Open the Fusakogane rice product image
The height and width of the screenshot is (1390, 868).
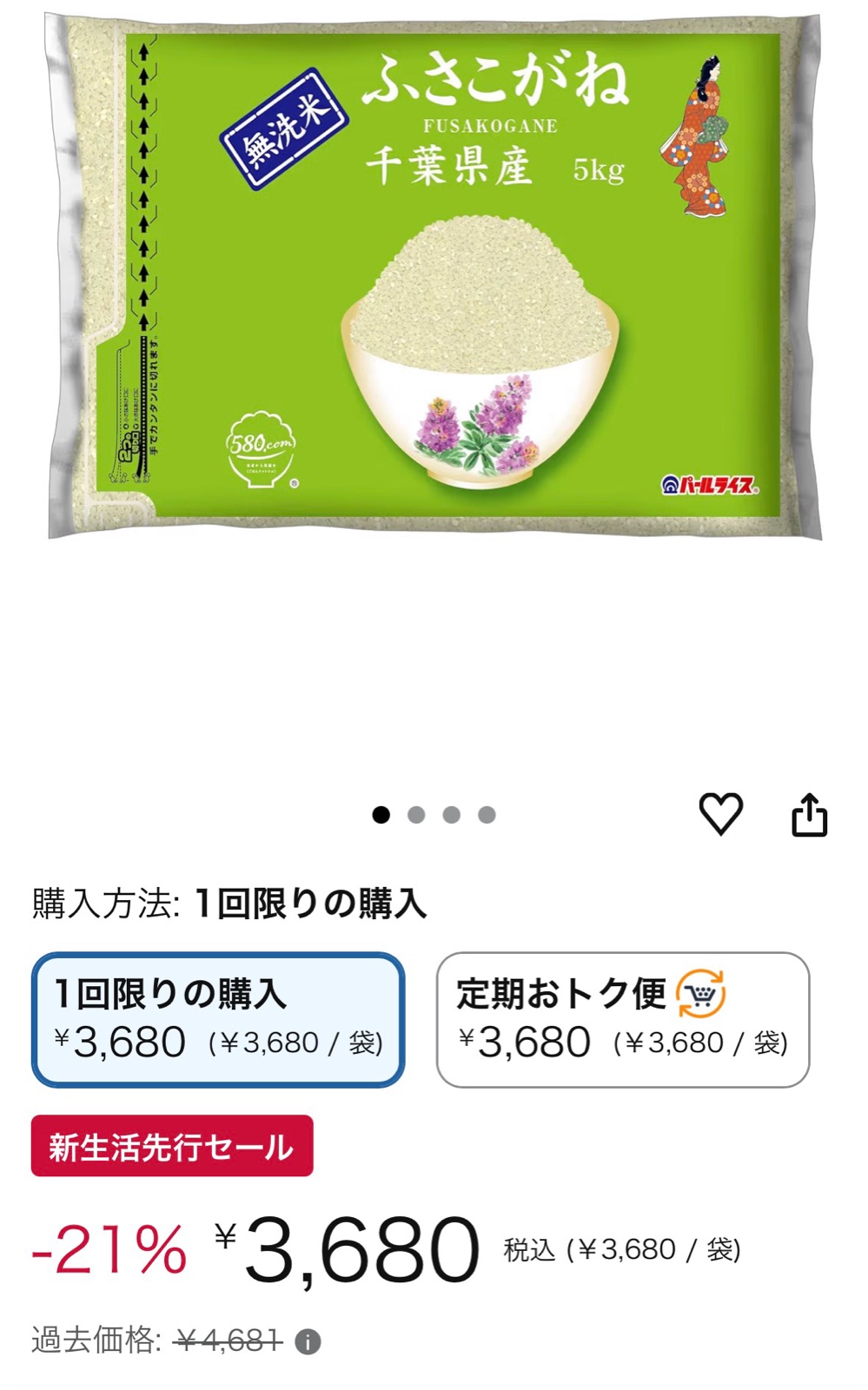coord(434,278)
